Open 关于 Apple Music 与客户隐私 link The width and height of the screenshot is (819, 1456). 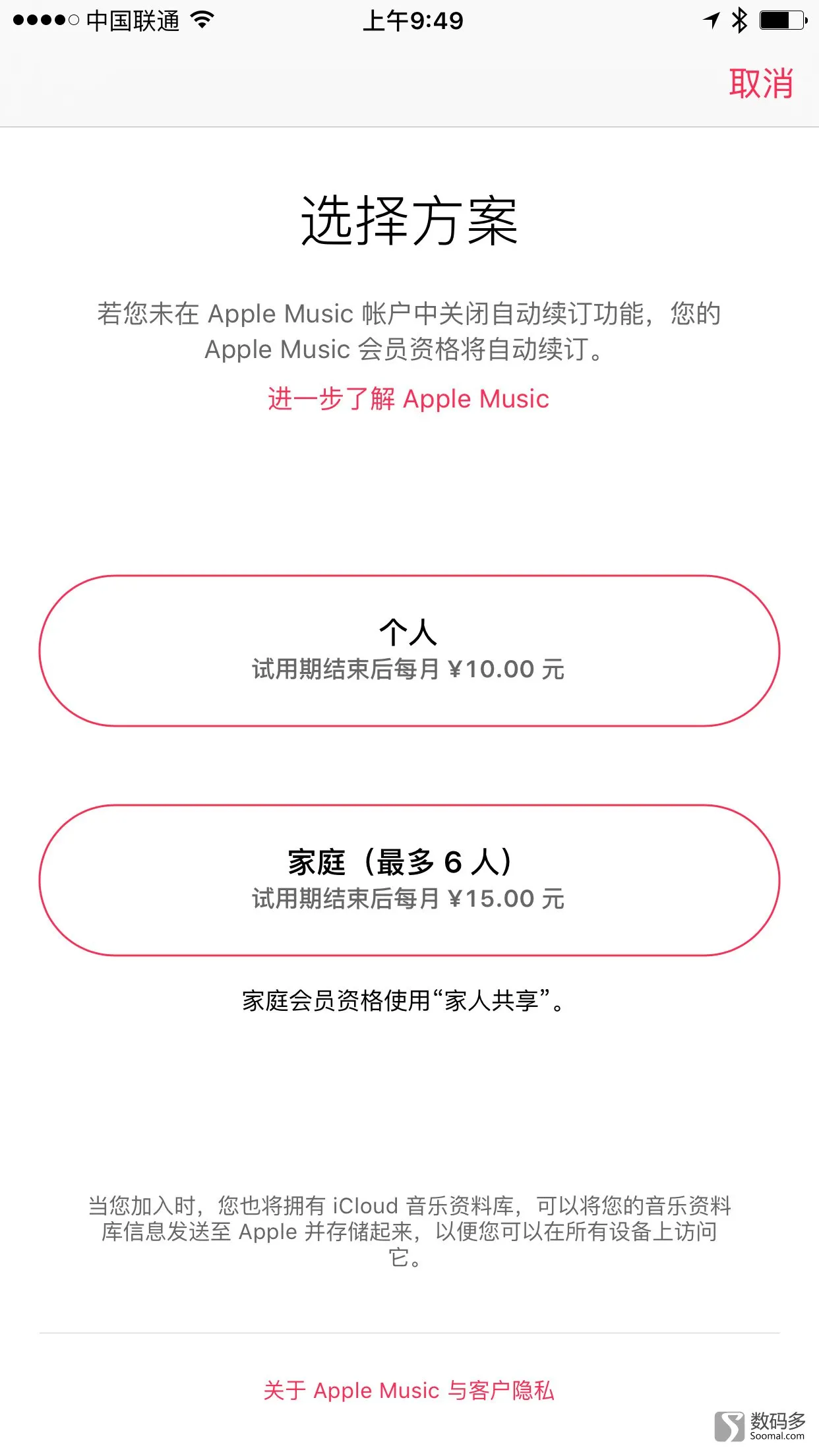click(409, 1390)
